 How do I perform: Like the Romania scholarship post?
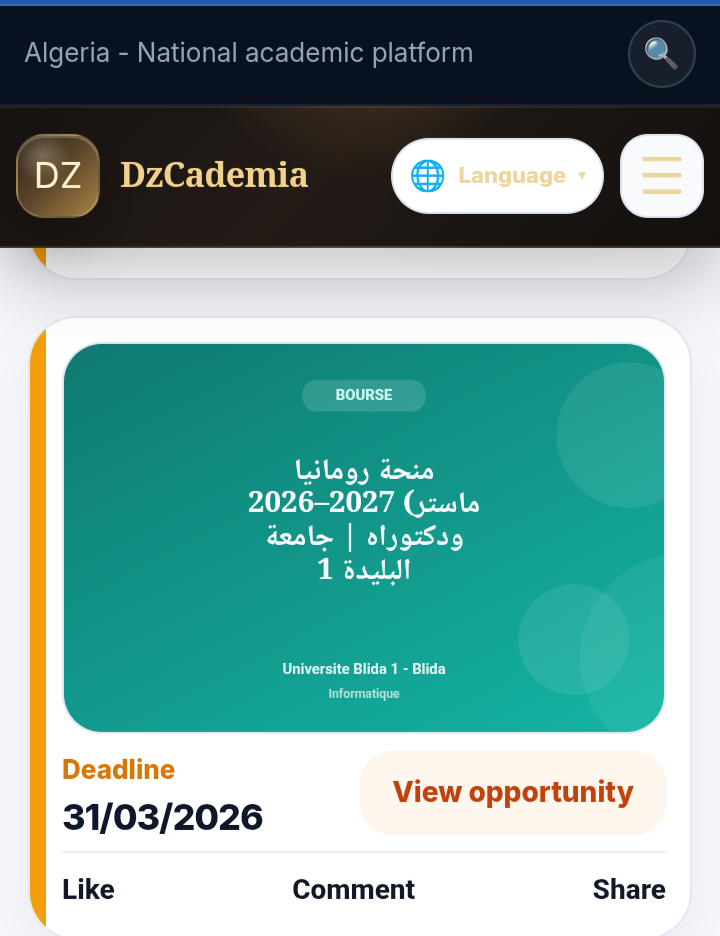coord(88,889)
